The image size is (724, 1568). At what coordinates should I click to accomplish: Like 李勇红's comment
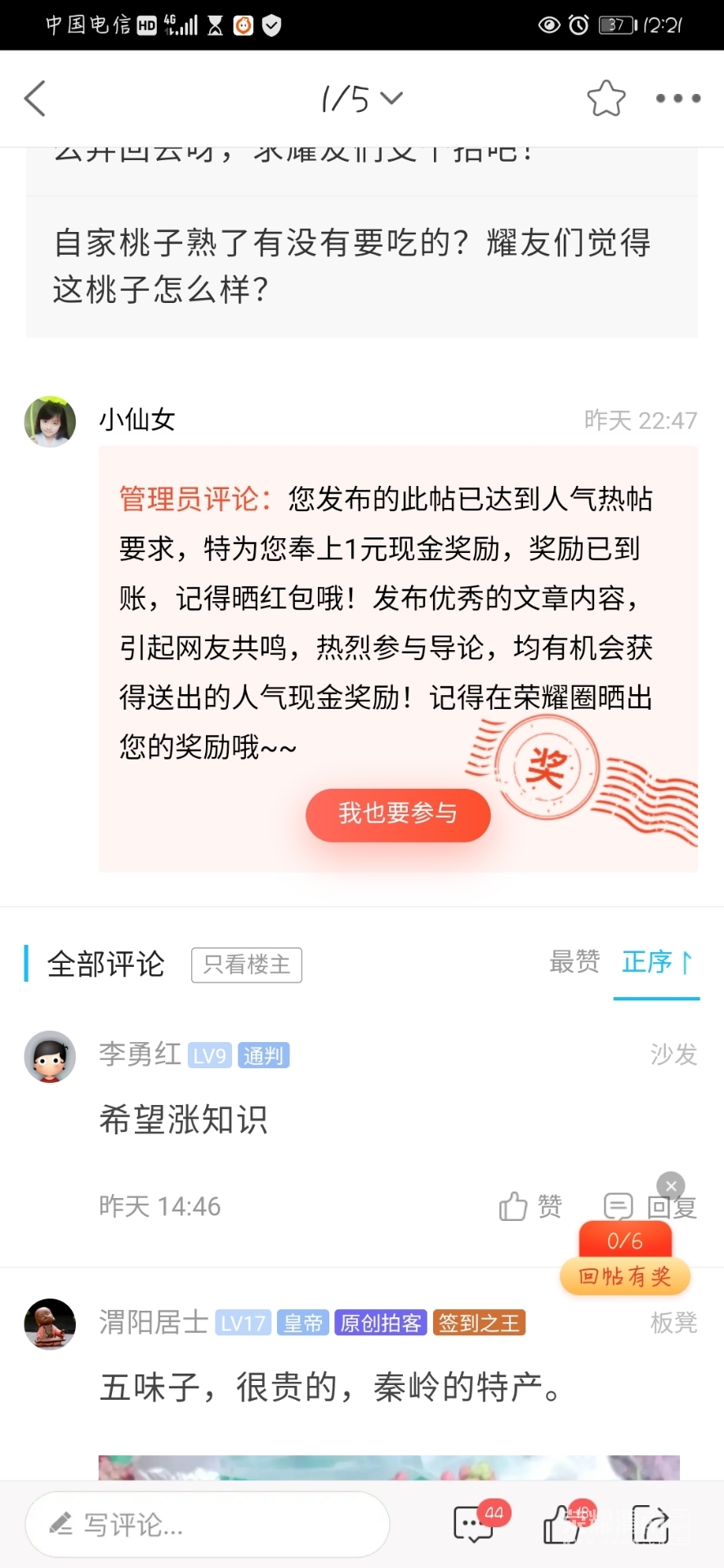(x=530, y=1206)
